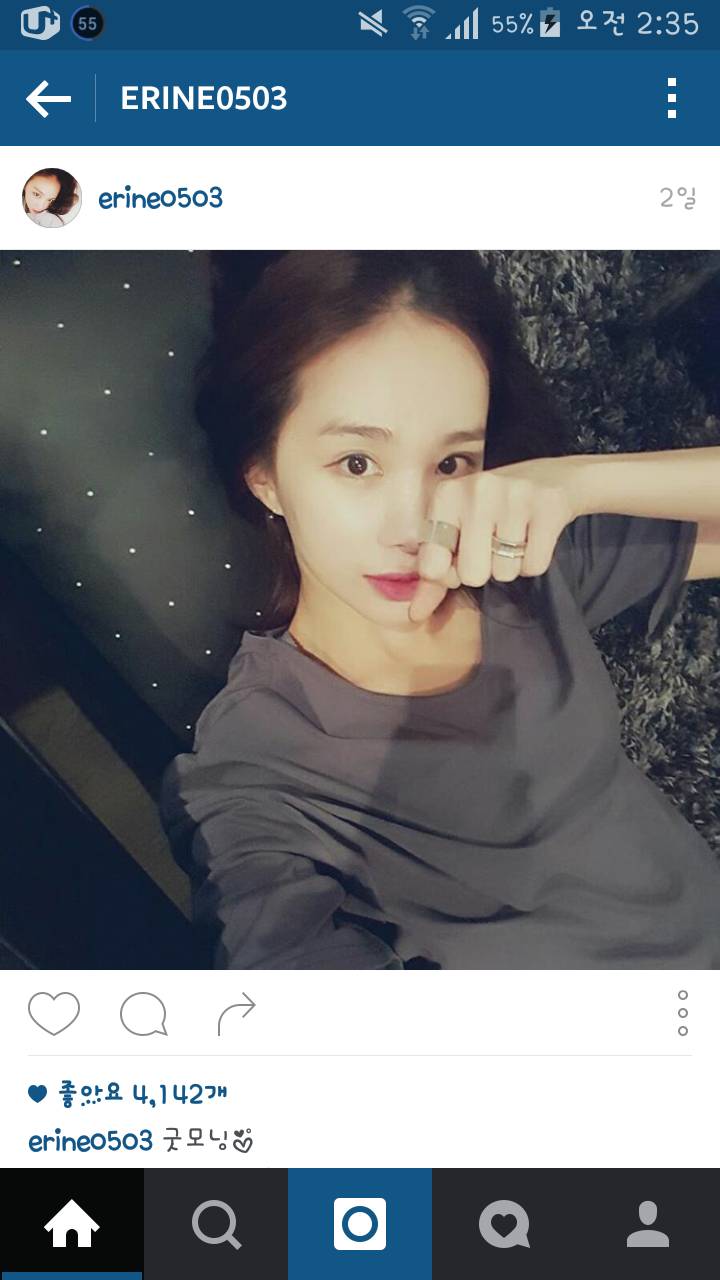Navigate back with the arrow
Viewport: 720px width, 1280px height.
(48, 98)
